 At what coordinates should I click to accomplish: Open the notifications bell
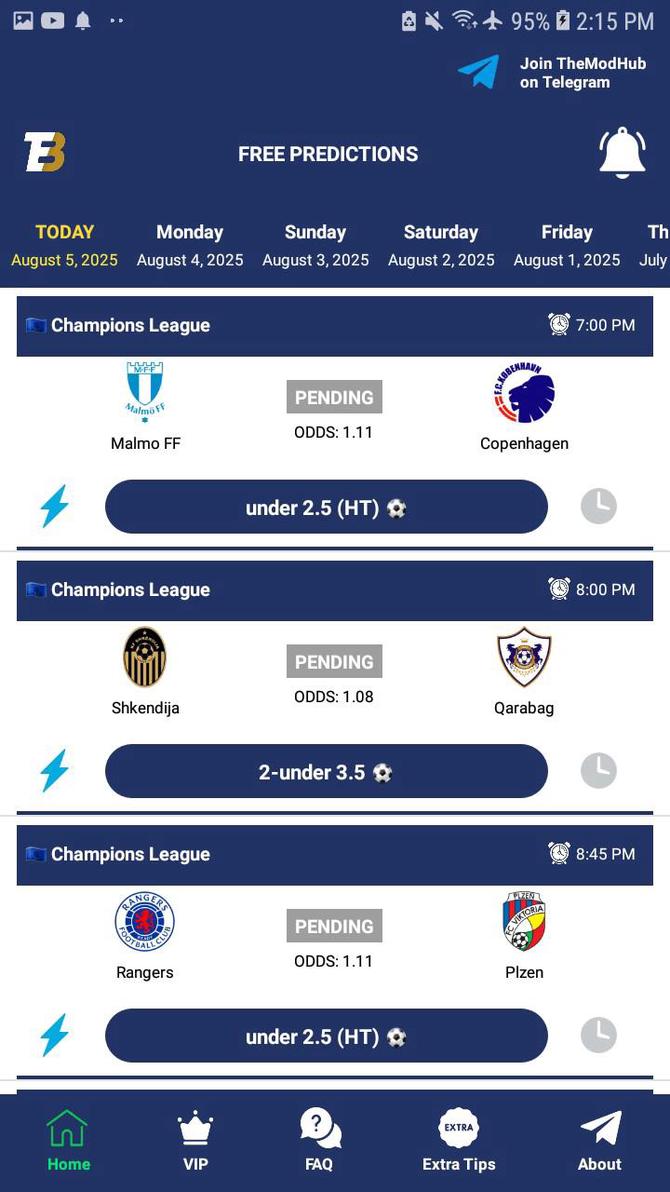point(621,153)
